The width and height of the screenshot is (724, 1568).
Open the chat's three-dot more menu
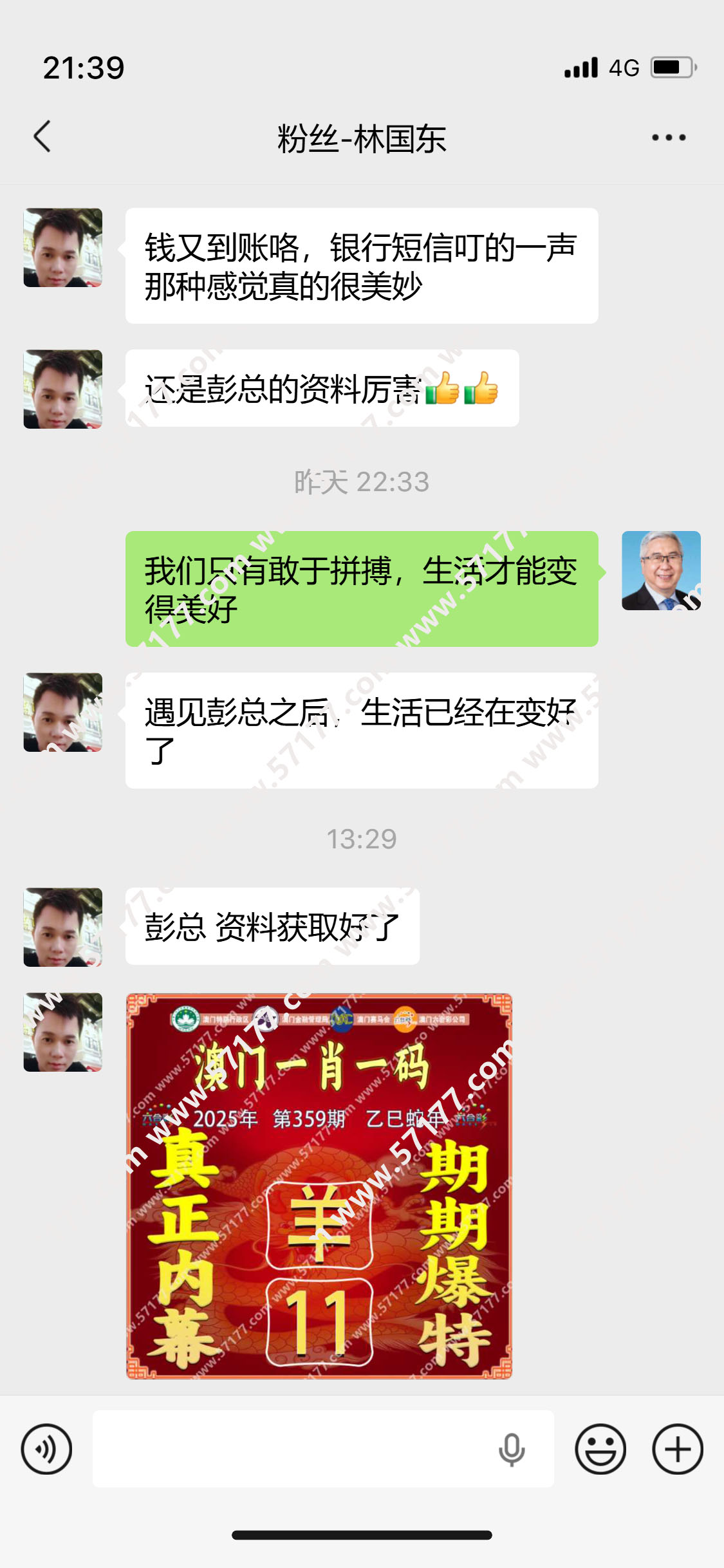click(x=669, y=138)
